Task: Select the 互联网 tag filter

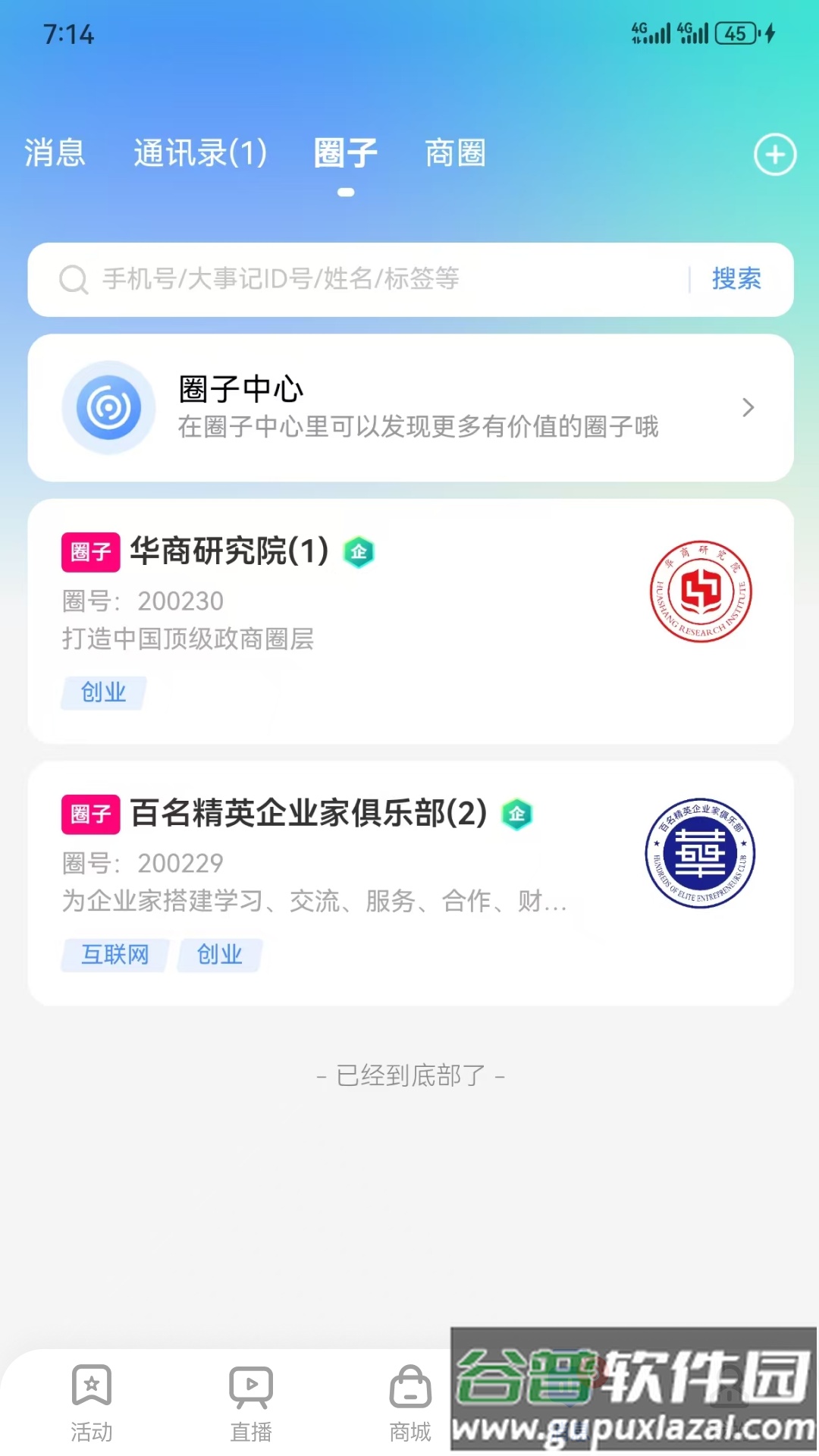Action: [115, 955]
